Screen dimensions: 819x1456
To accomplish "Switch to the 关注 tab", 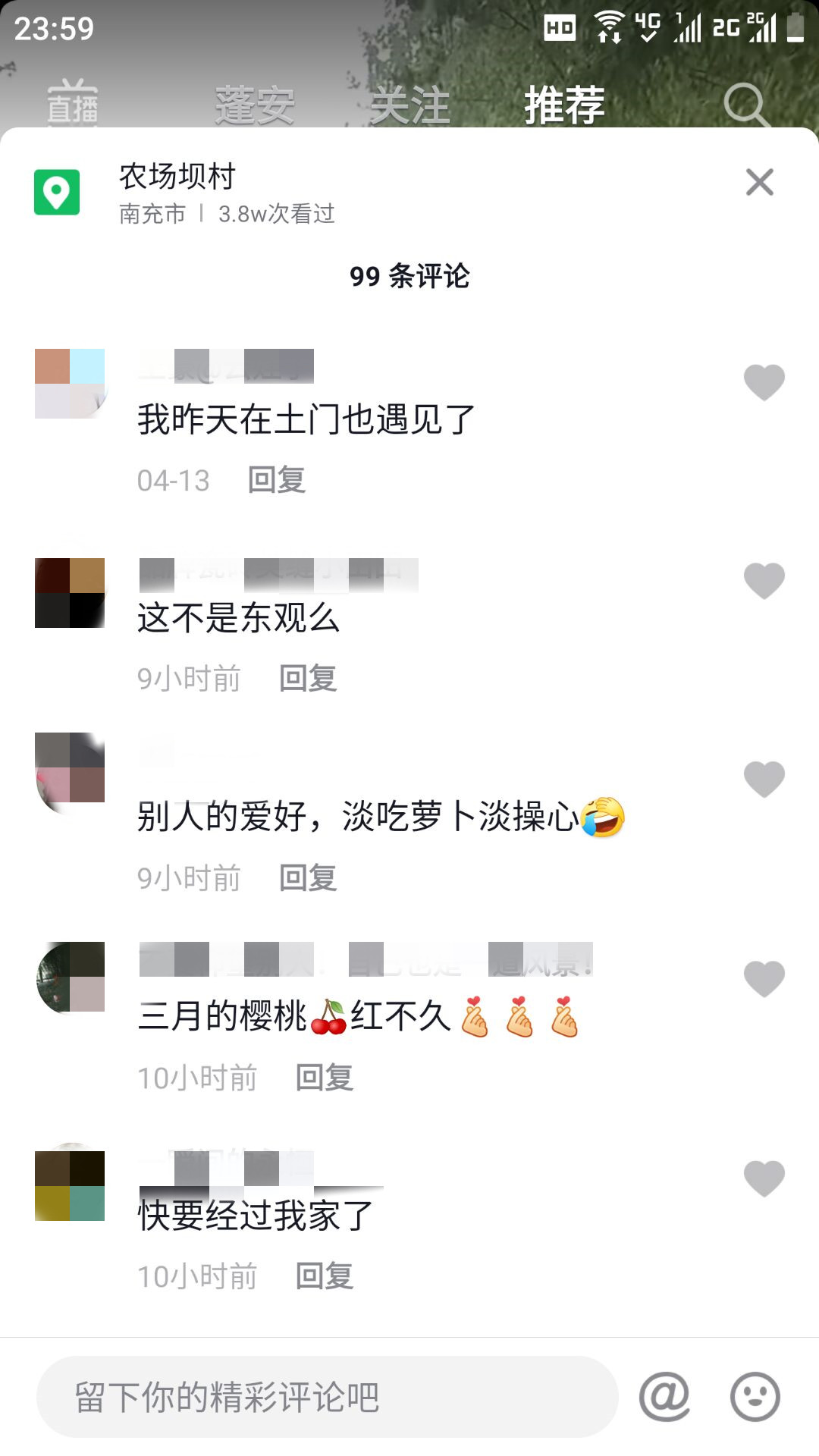I will tap(409, 105).
